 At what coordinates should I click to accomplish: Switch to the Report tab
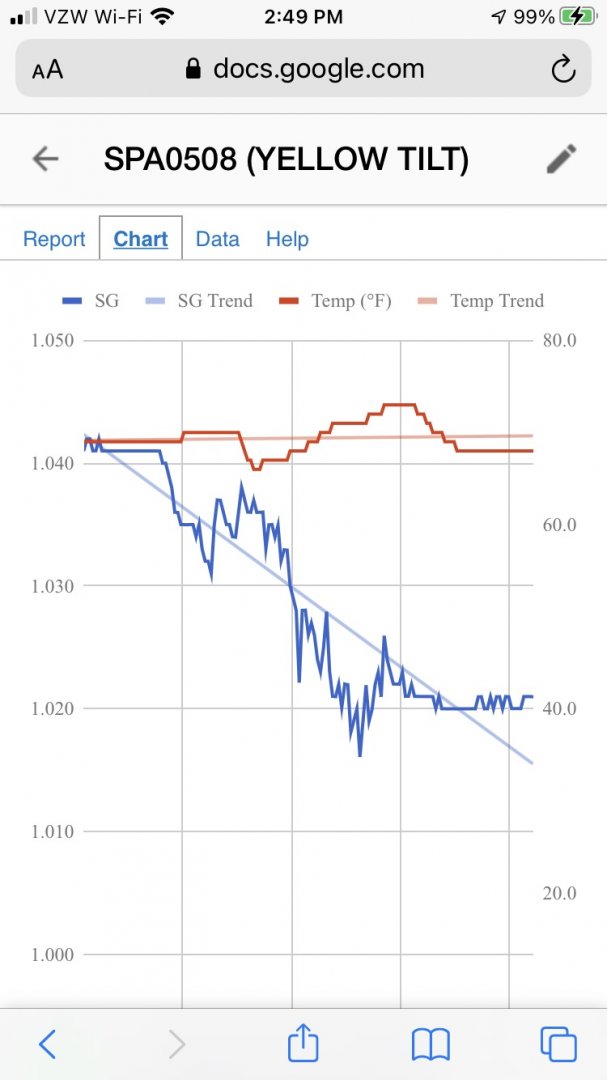click(x=54, y=239)
